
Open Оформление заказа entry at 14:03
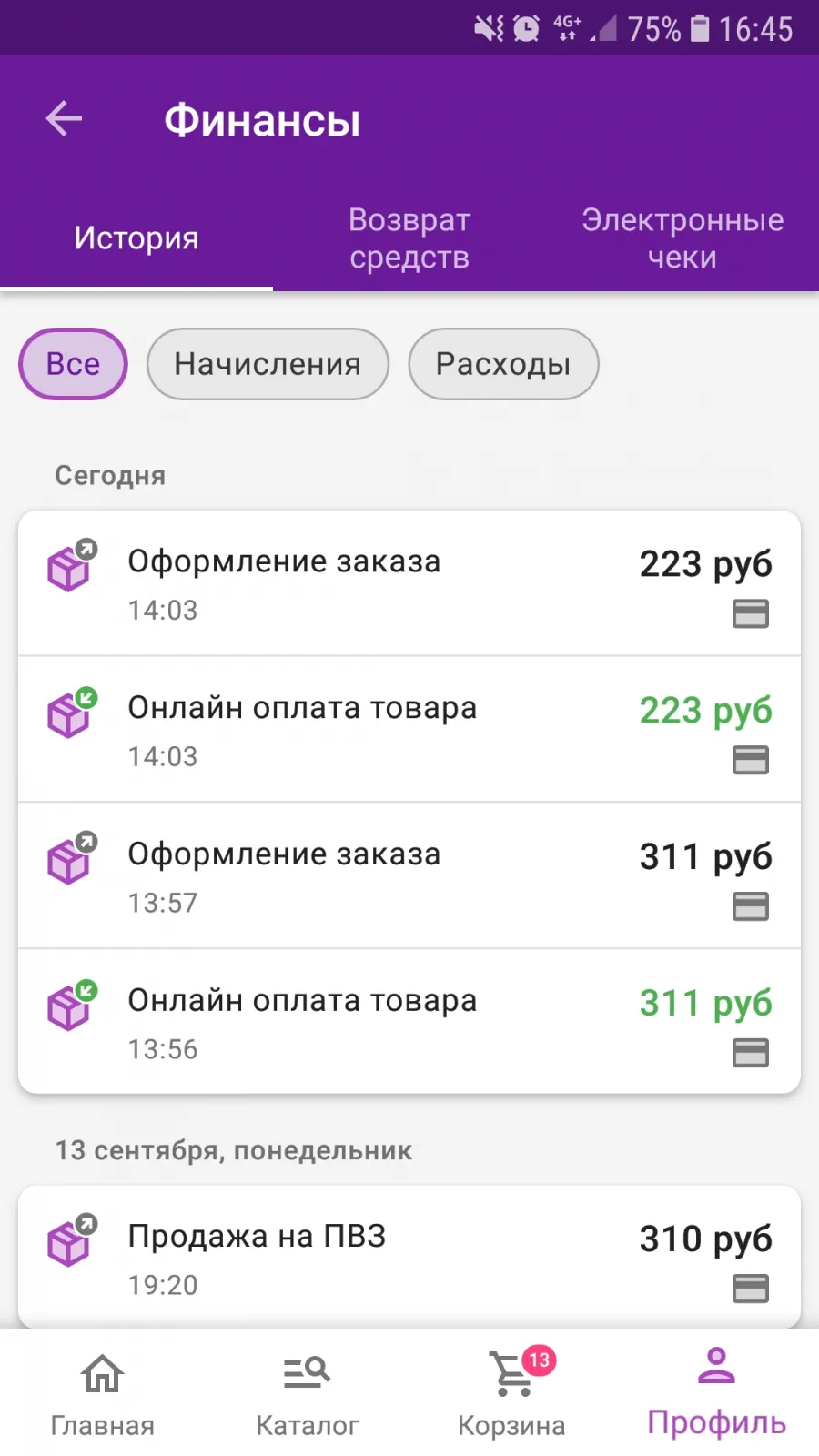pos(409,583)
